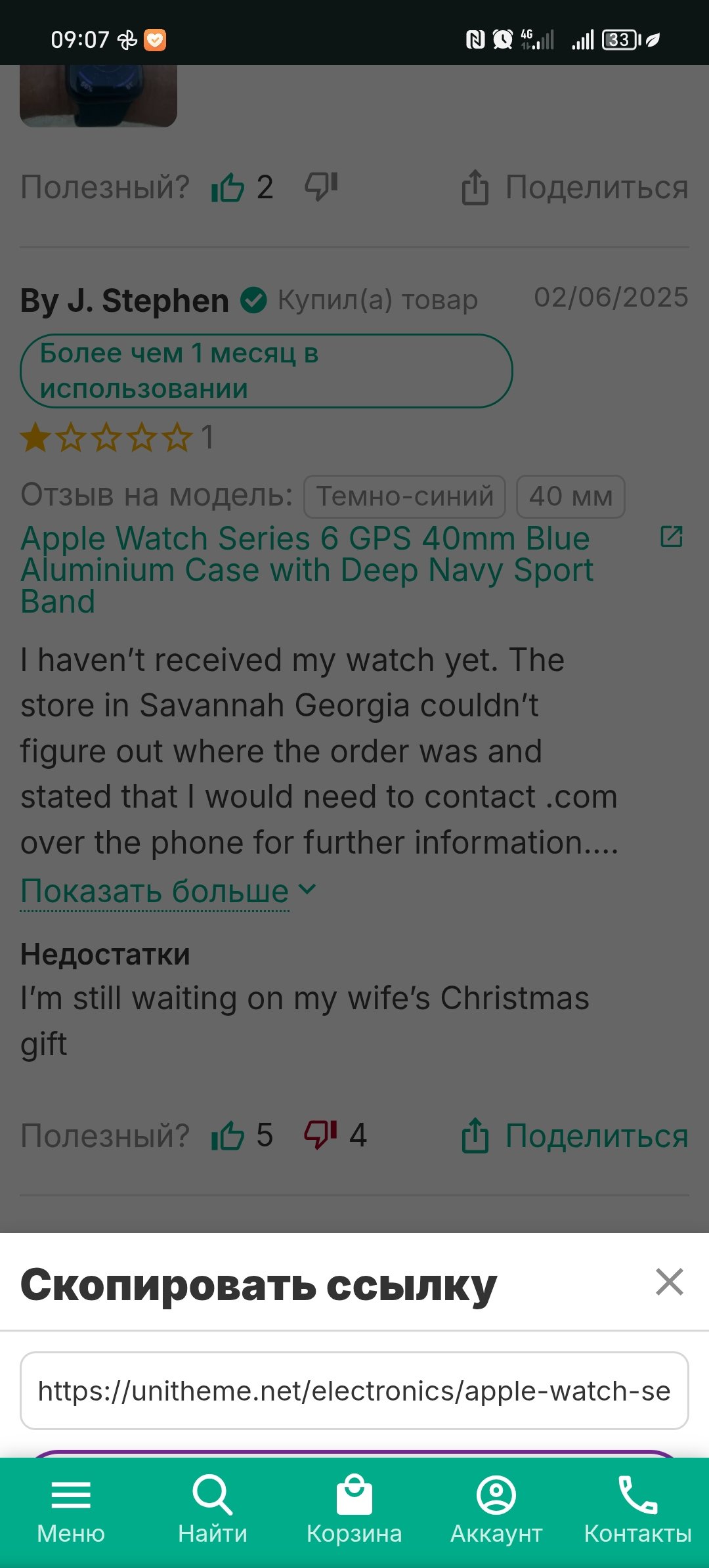
Task: Open the Apple Watch Series 6 product link
Action: pos(307,570)
